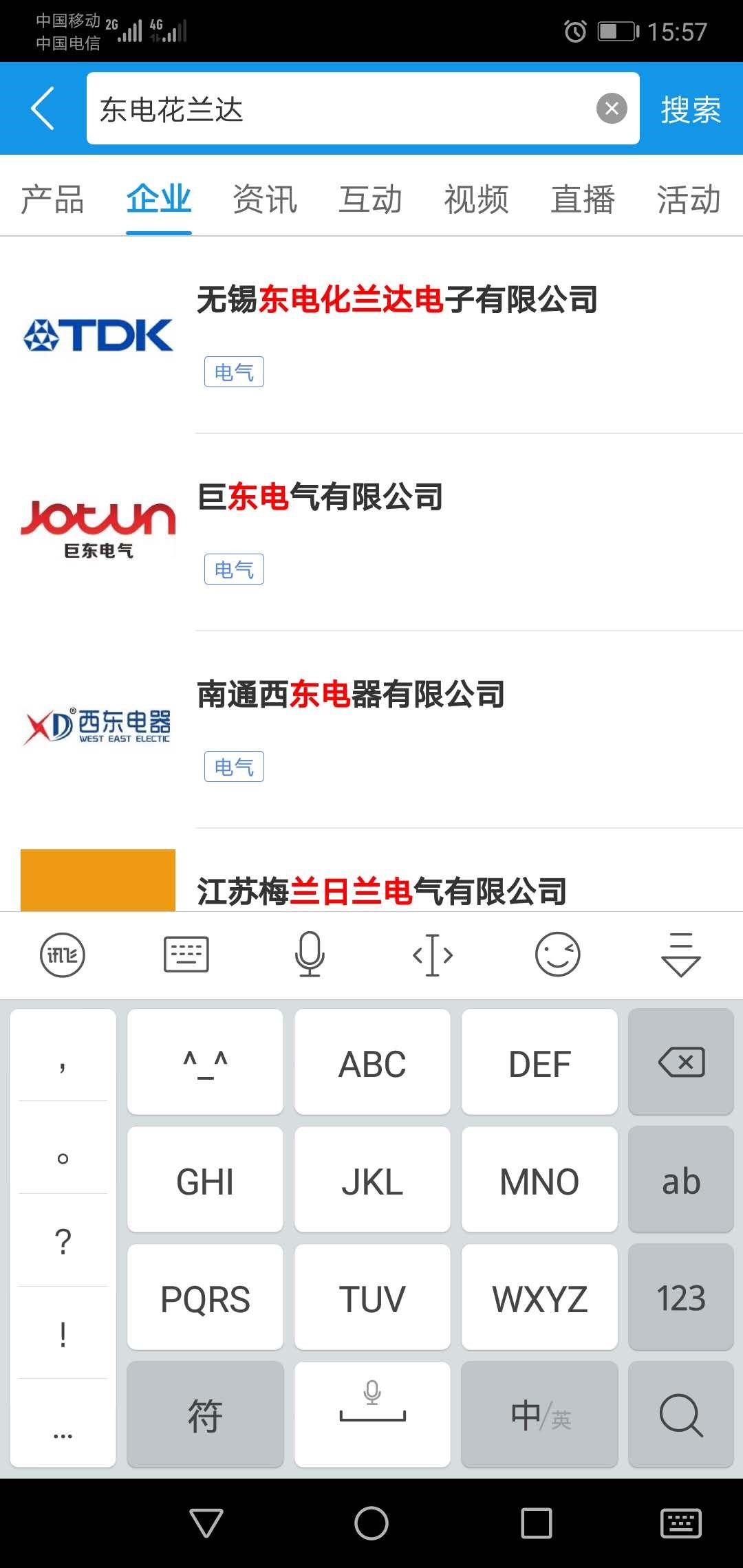743x1568 pixels.
Task: Toggle 中/英 language key on keyboard
Action: coord(539,1415)
